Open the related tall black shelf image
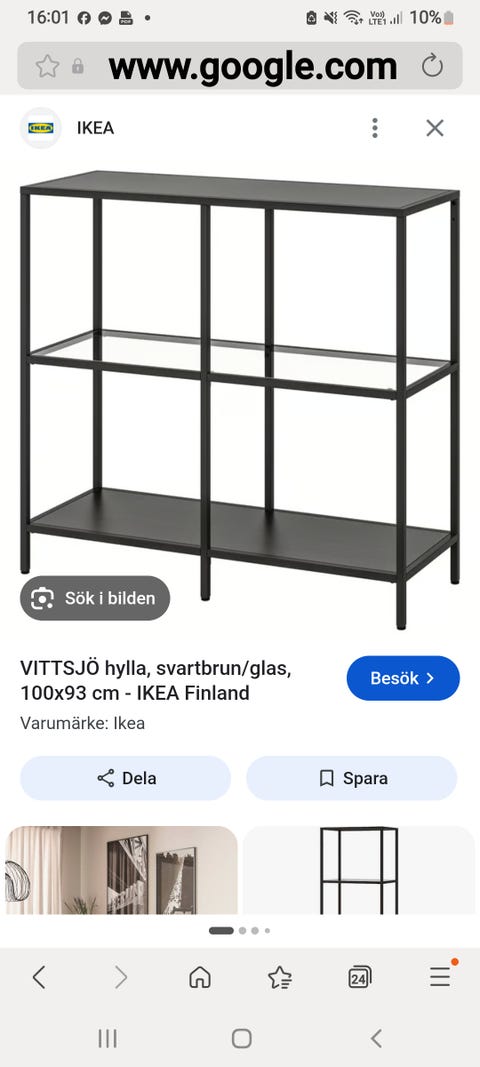Screen dimensions: 480x1067 359,870
